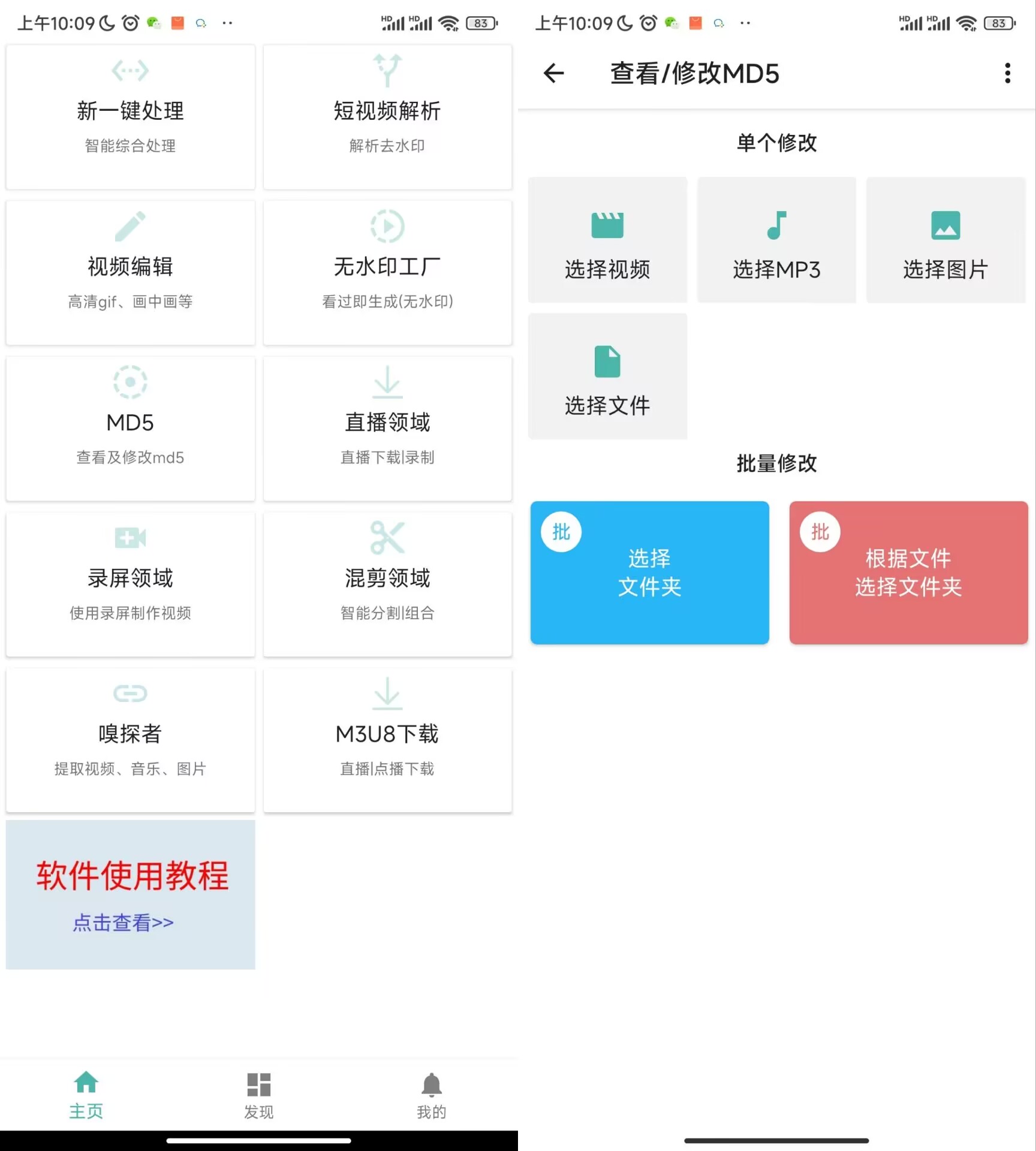Open 直播领域 live download card
The image size is (1036, 1151).
[387, 429]
